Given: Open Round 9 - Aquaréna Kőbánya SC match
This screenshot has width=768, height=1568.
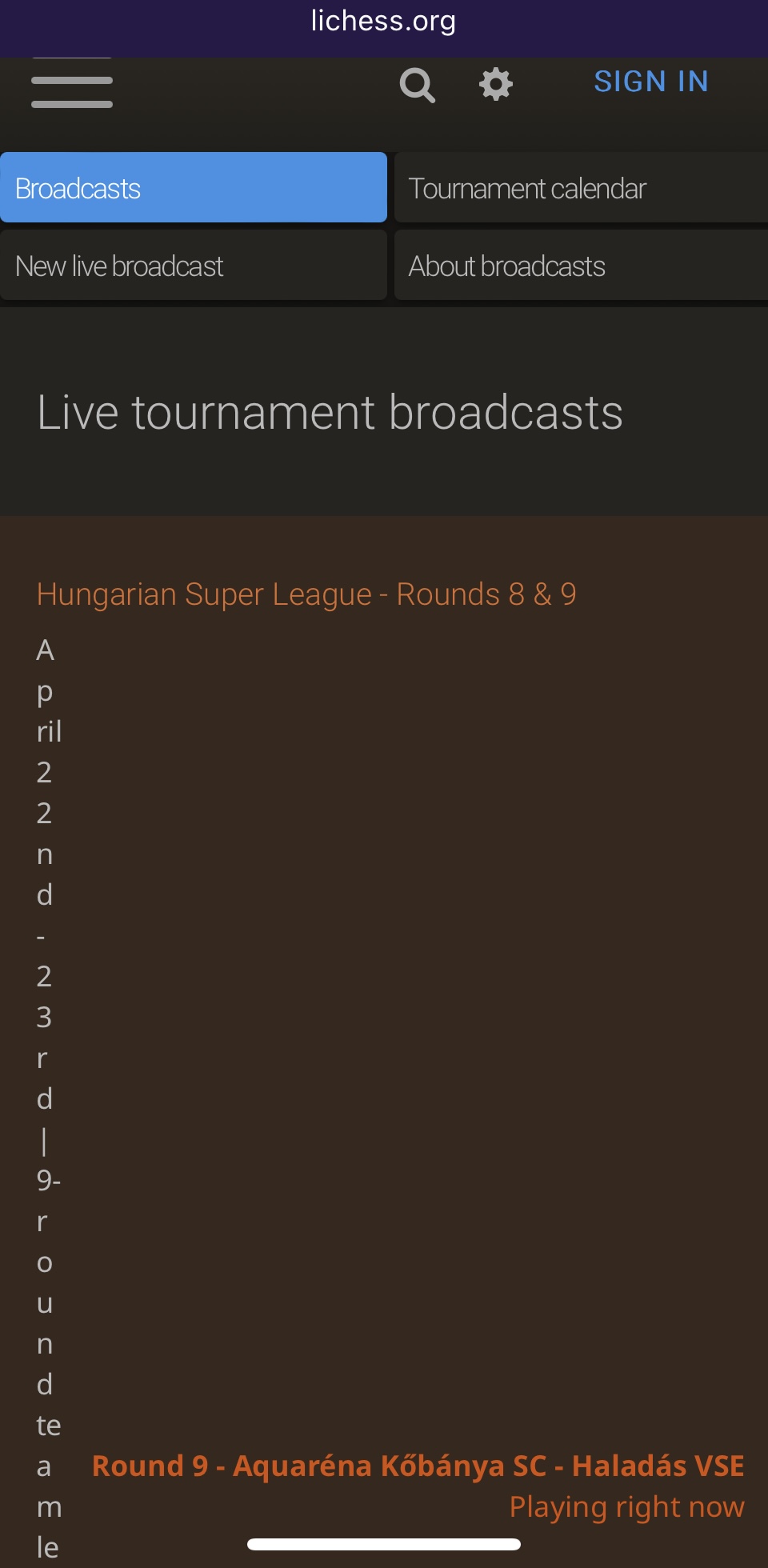Looking at the screenshot, I should [x=418, y=1465].
